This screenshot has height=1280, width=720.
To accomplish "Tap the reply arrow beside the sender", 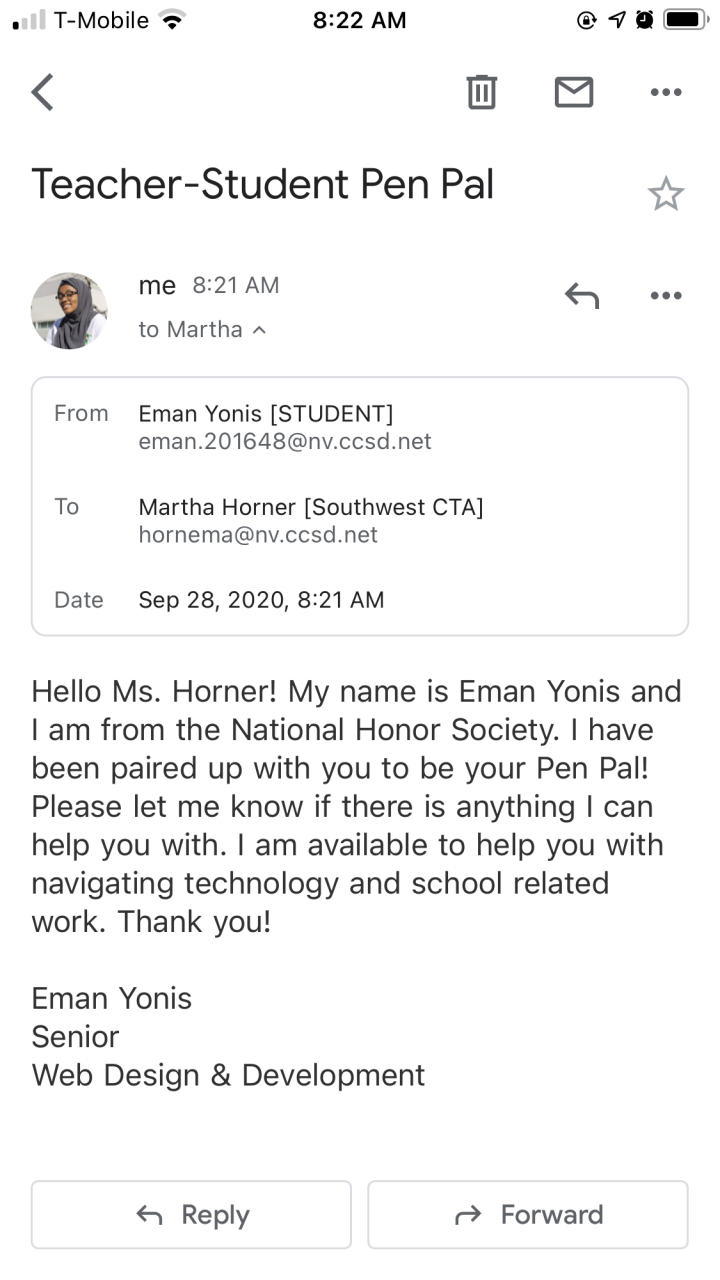I will [x=581, y=295].
